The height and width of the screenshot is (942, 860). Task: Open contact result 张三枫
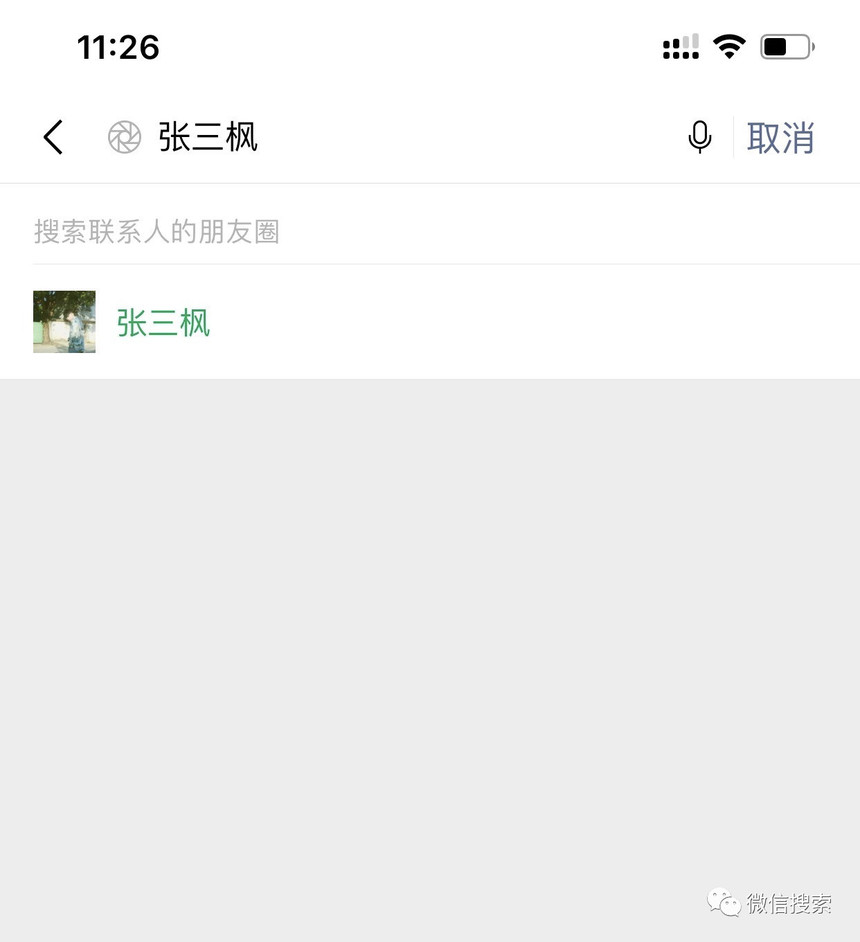[x=163, y=322]
